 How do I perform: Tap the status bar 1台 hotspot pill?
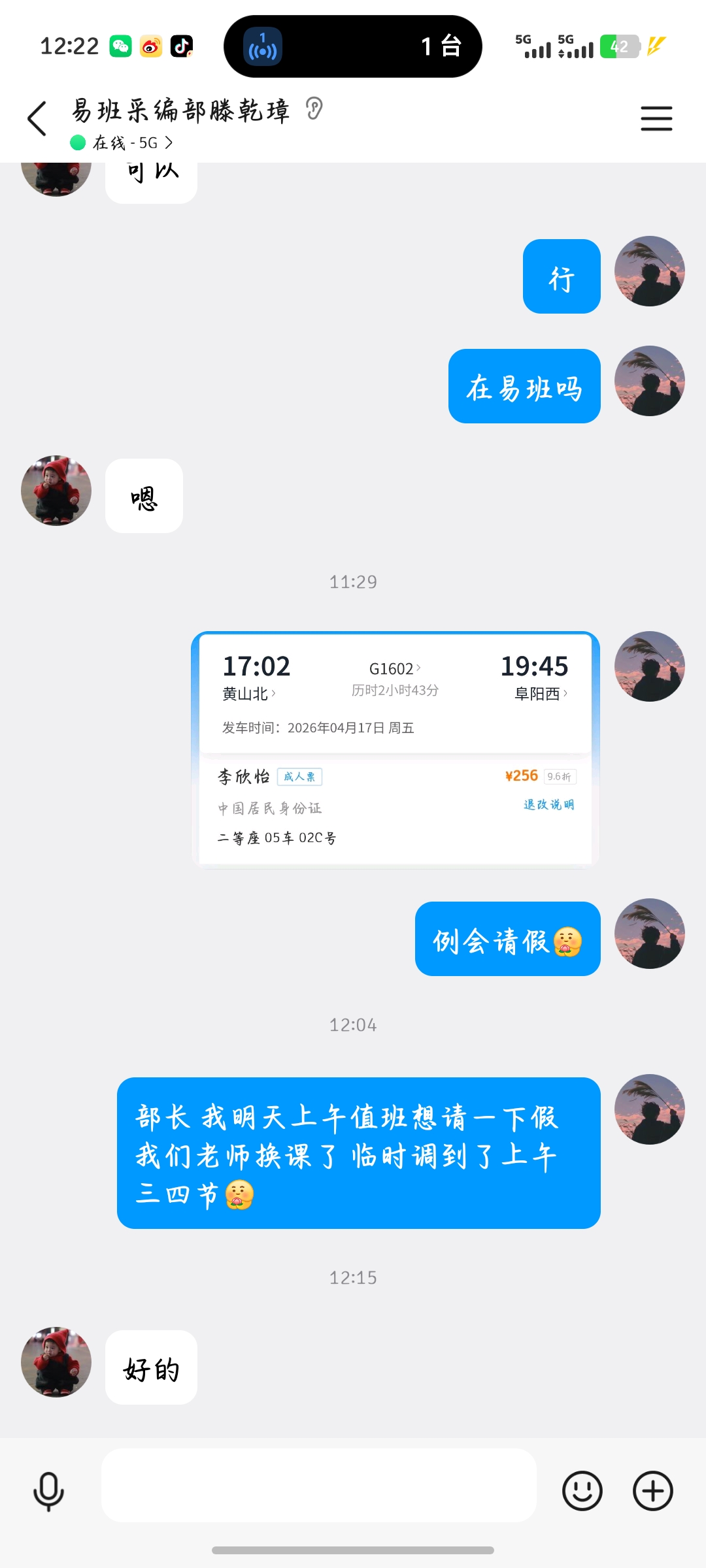point(353,46)
